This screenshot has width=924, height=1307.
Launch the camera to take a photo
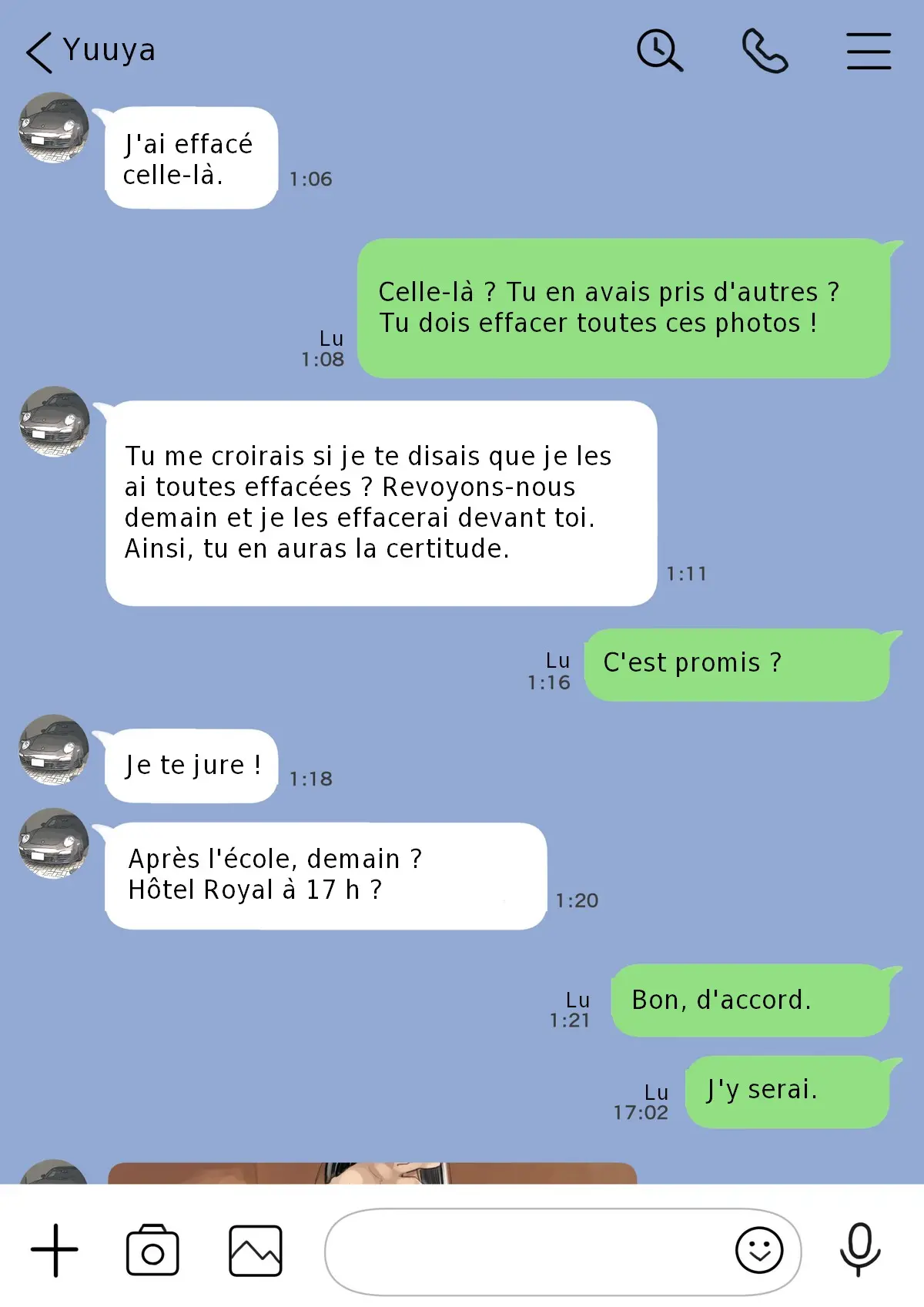click(x=152, y=1251)
